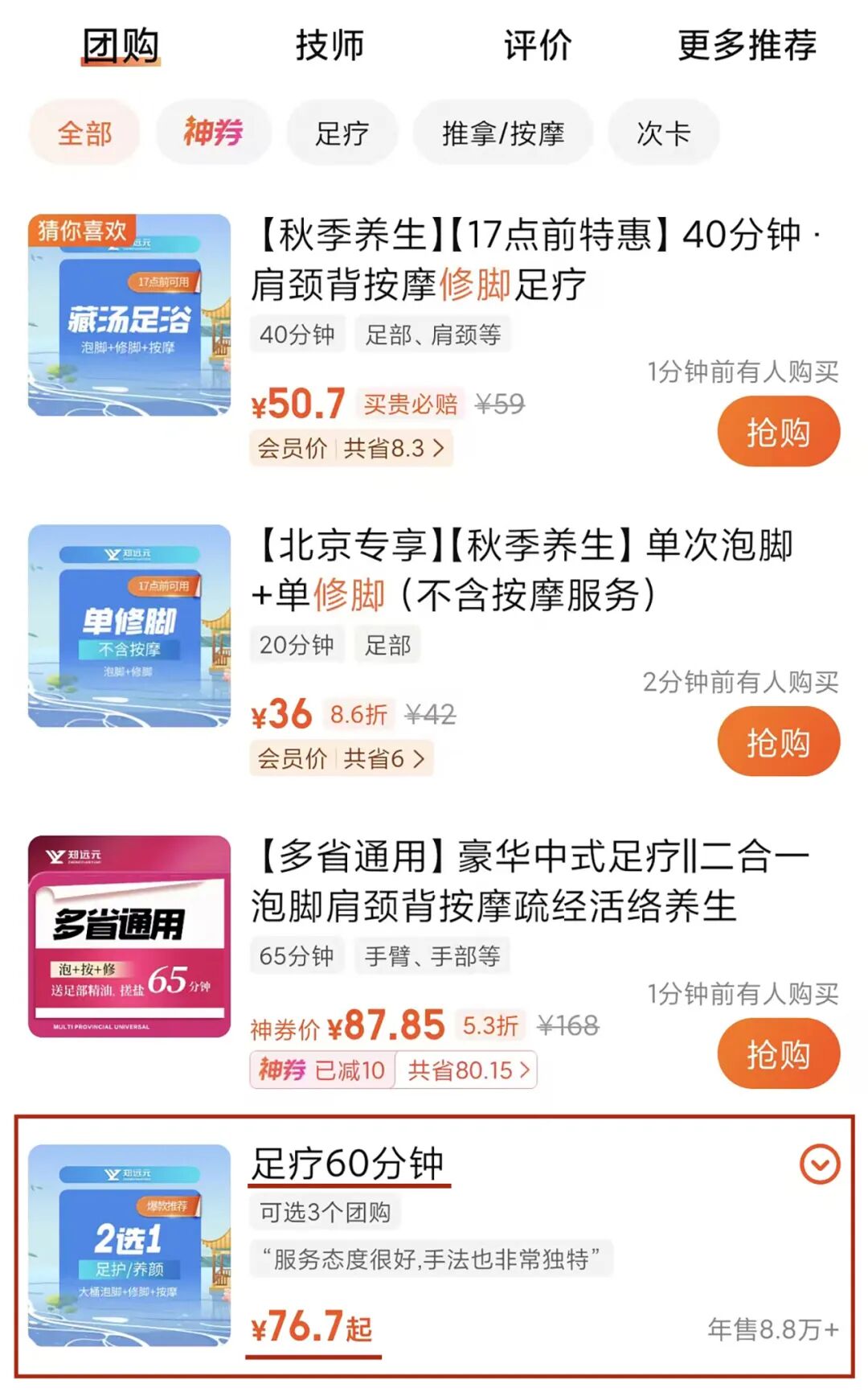Image resolution: width=868 pixels, height=1392 pixels.
Task: Filter deals by 全部
Action: tap(84, 133)
